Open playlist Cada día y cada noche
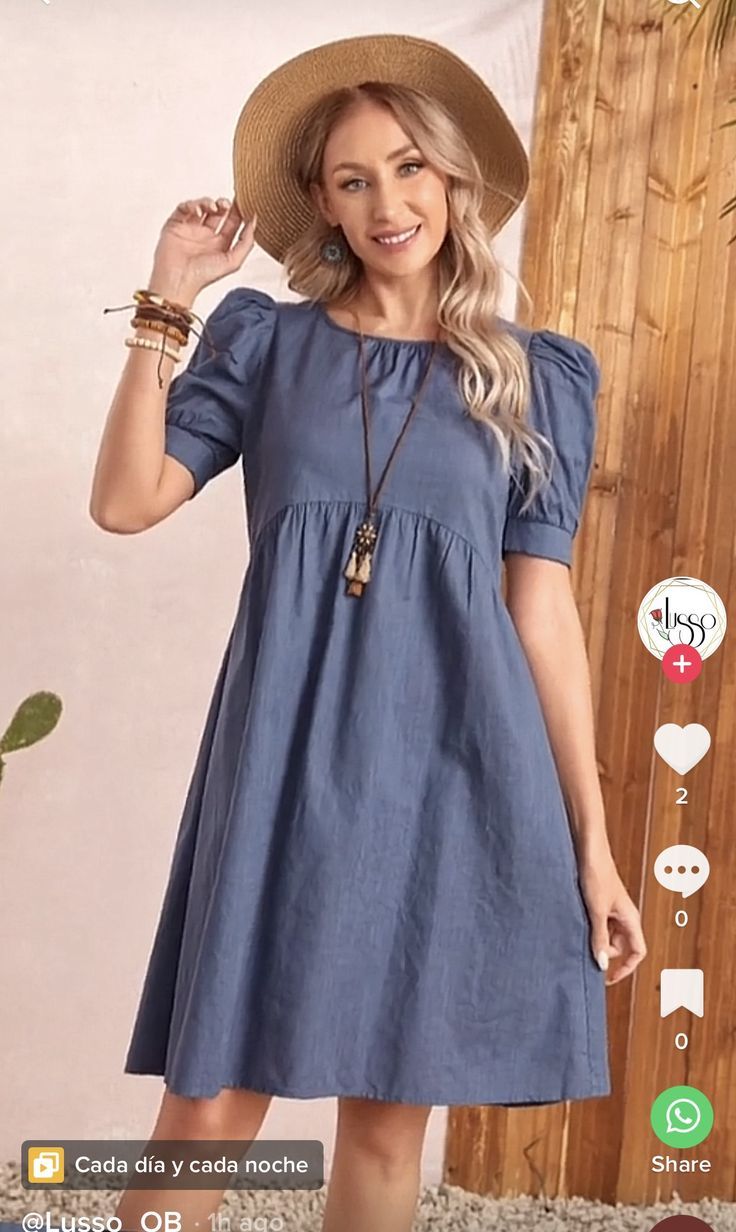736x1232 pixels. [172, 1165]
